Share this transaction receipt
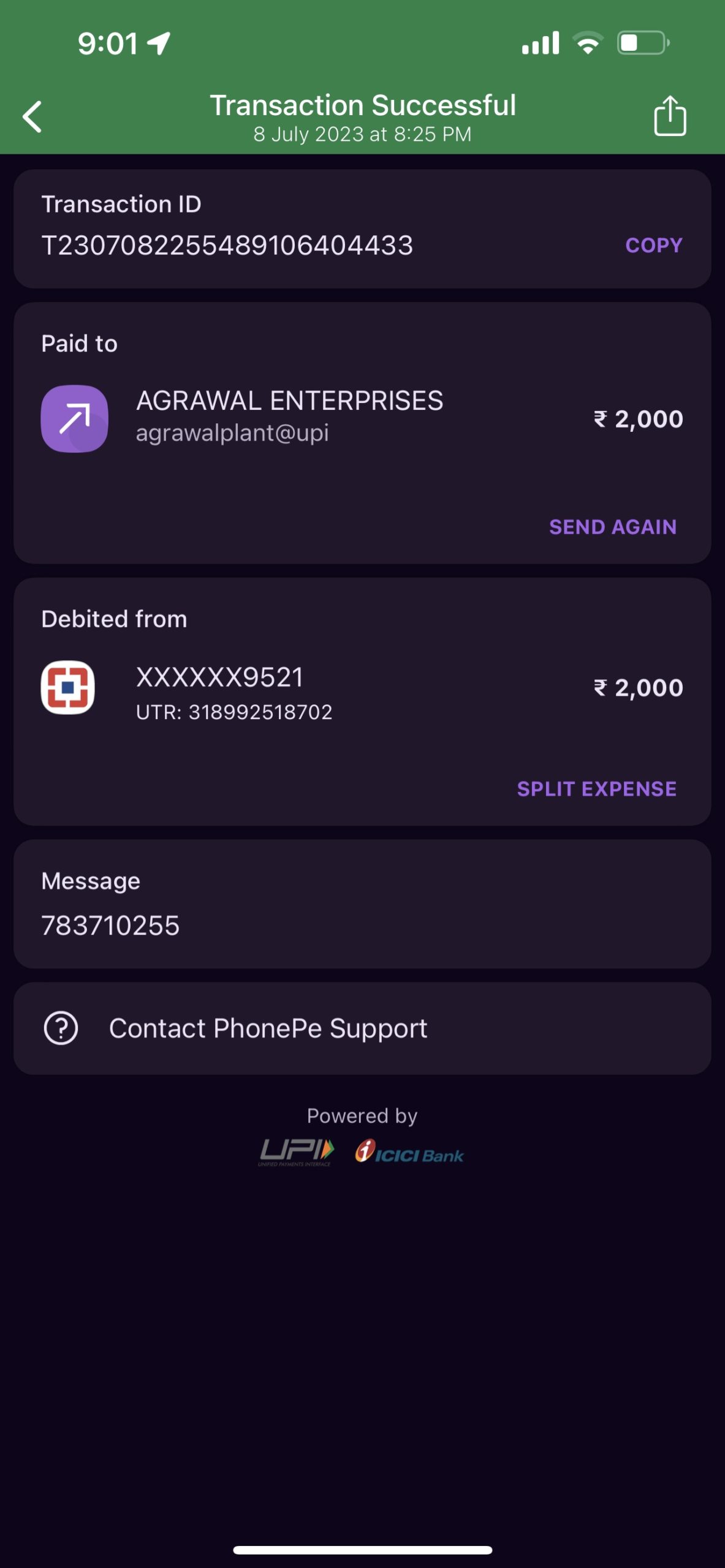This screenshot has height=1568, width=725. click(x=670, y=115)
